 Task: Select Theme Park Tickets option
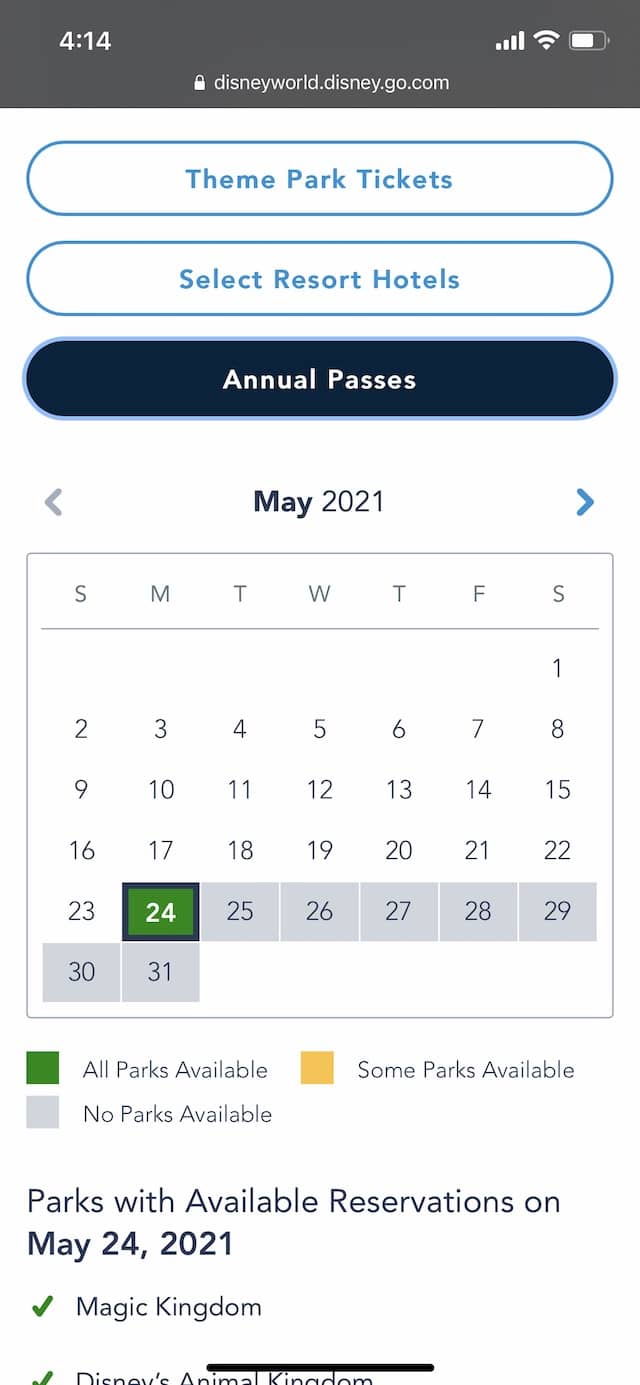(x=319, y=179)
